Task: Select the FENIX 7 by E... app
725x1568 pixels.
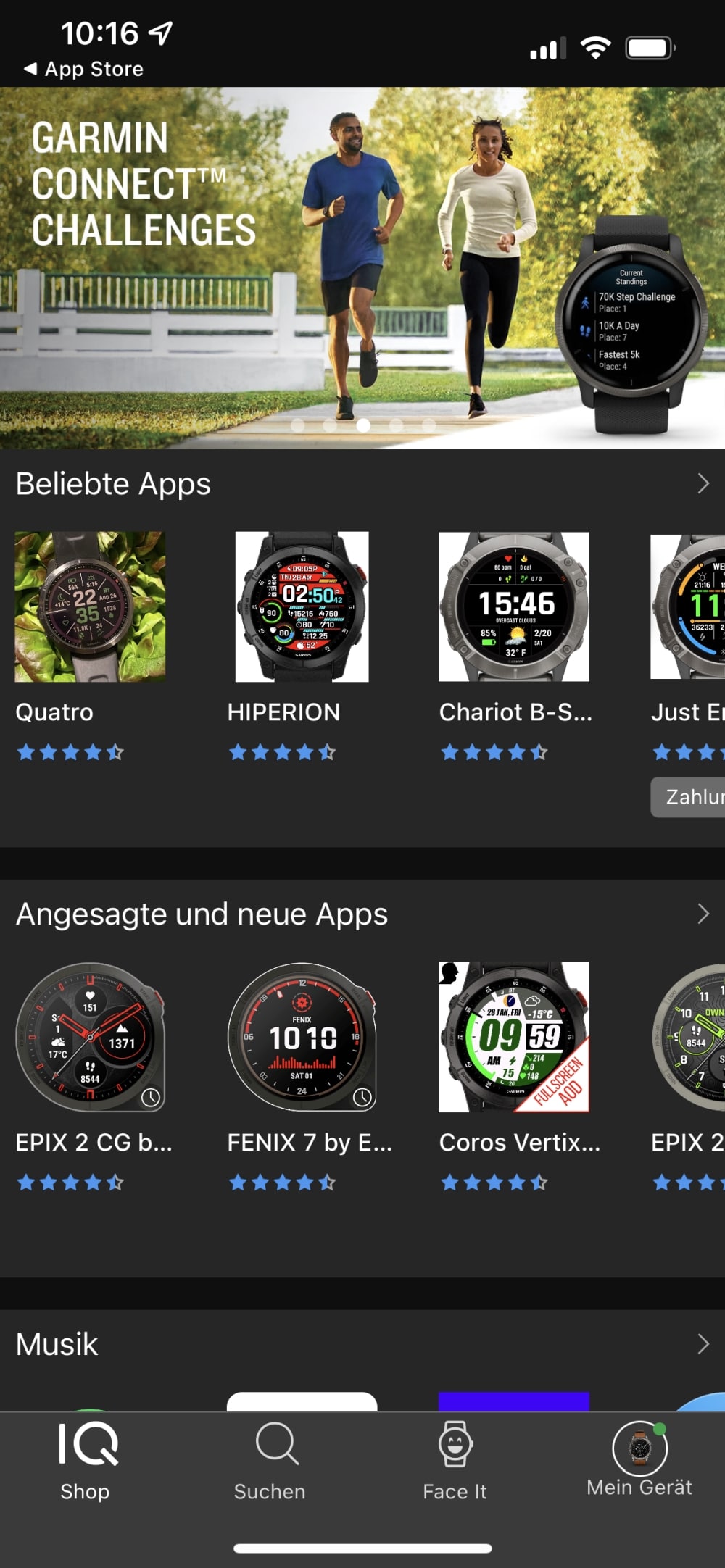Action: [302, 1037]
